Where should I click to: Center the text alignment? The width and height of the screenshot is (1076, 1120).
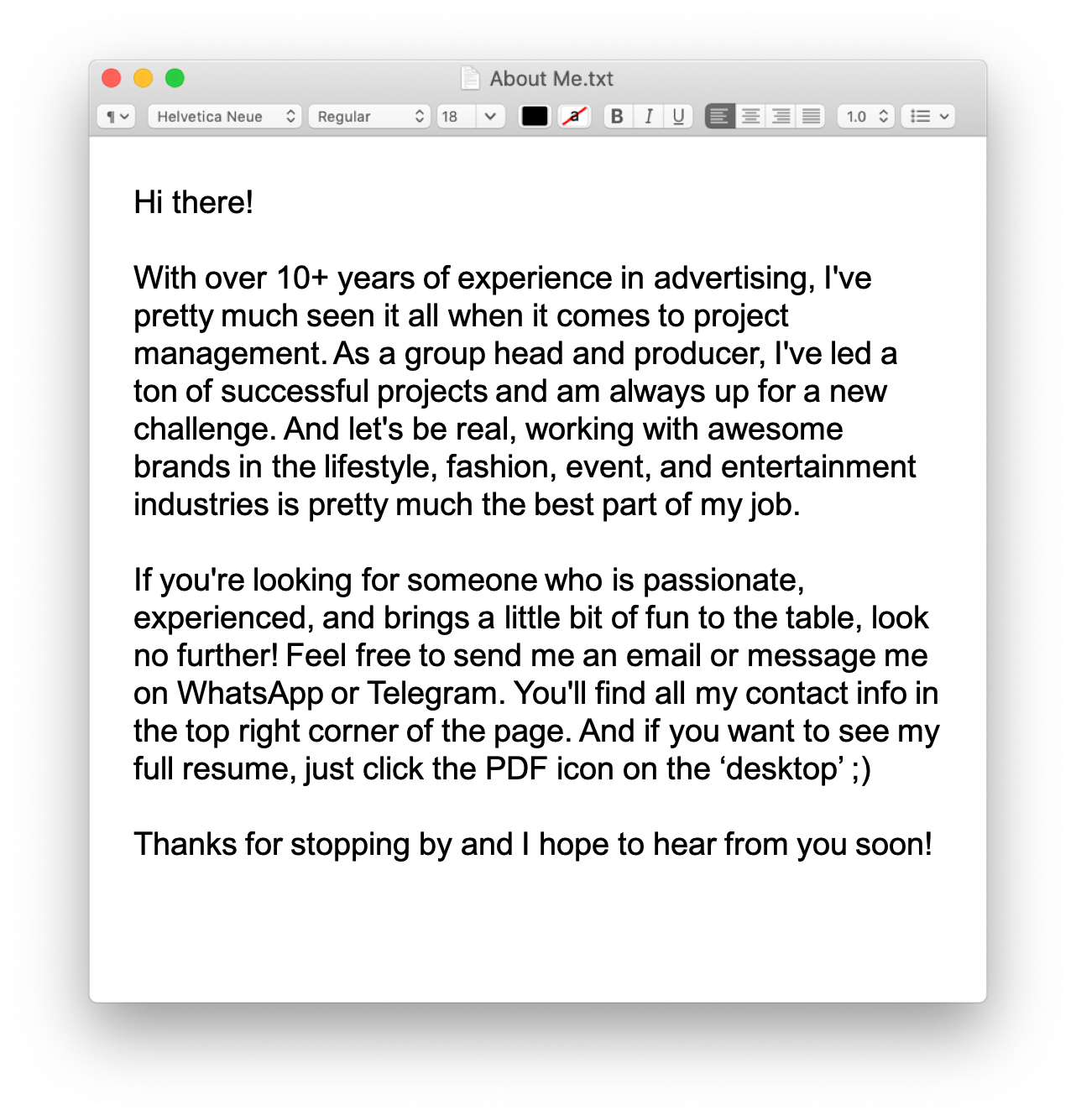click(x=750, y=117)
